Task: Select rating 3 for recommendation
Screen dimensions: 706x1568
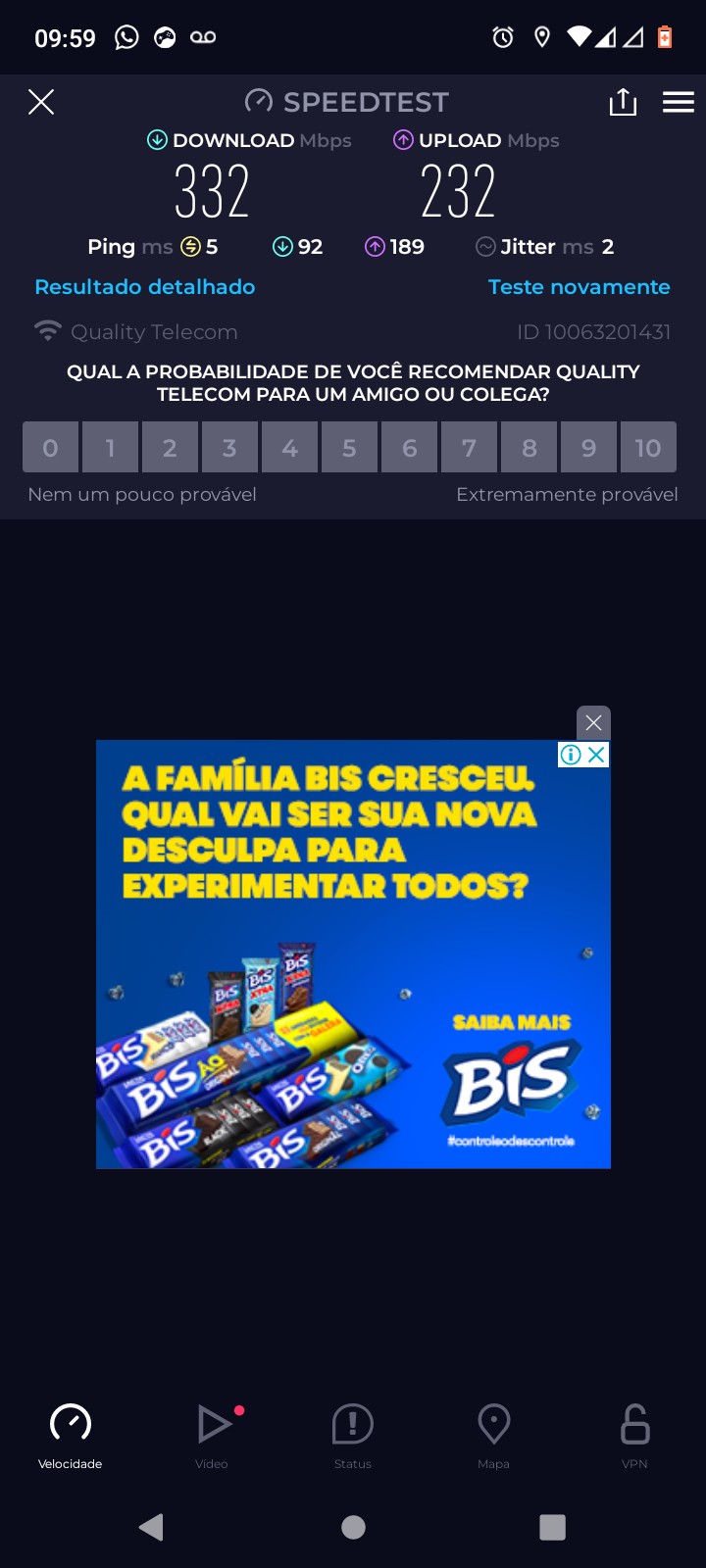Action: tap(229, 448)
